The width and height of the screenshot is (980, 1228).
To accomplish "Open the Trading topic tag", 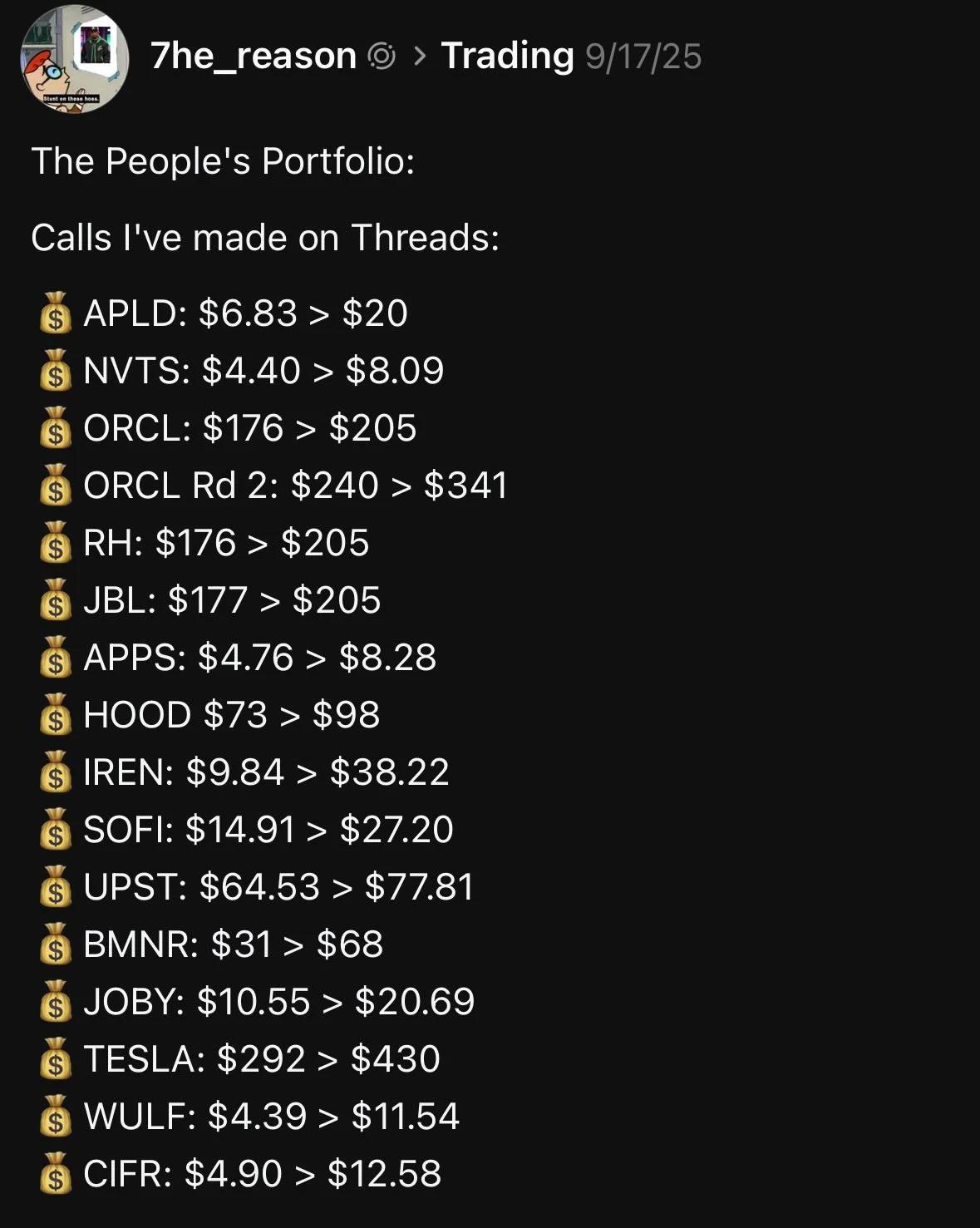I will (507, 57).
